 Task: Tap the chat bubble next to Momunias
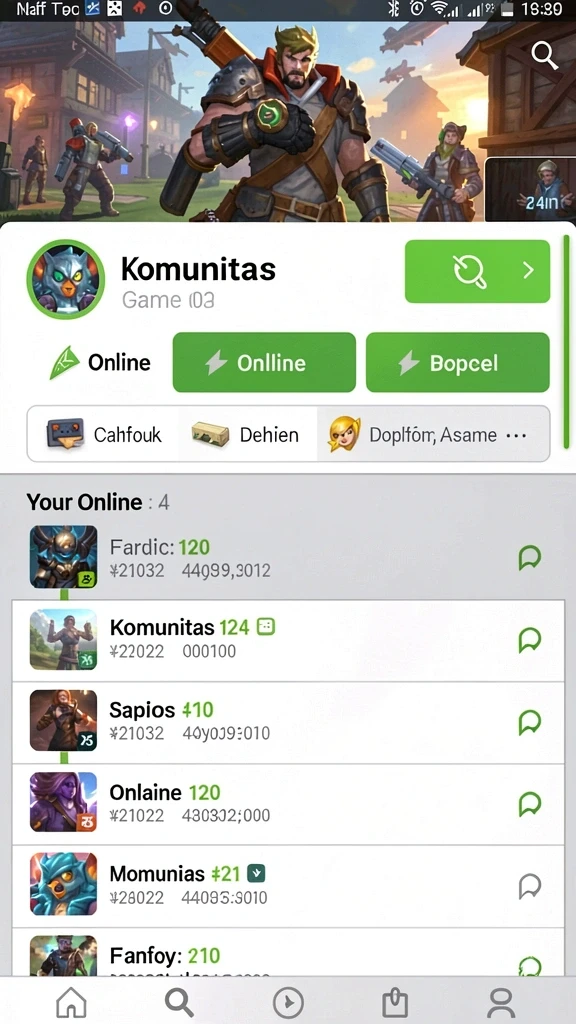pyautogui.click(x=530, y=886)
